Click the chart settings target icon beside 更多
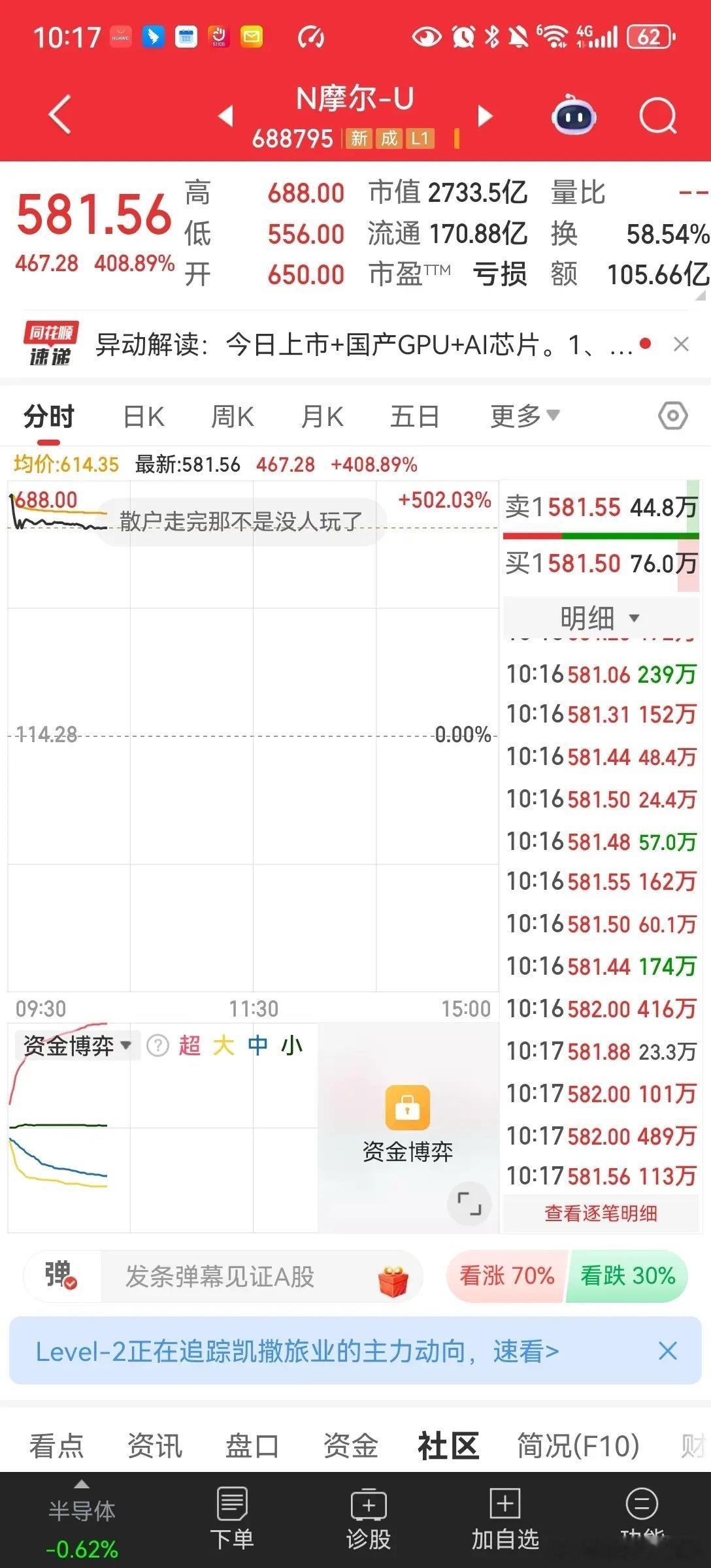Image resolution: width=711 pixels, height=1568 pixels. 672,416
